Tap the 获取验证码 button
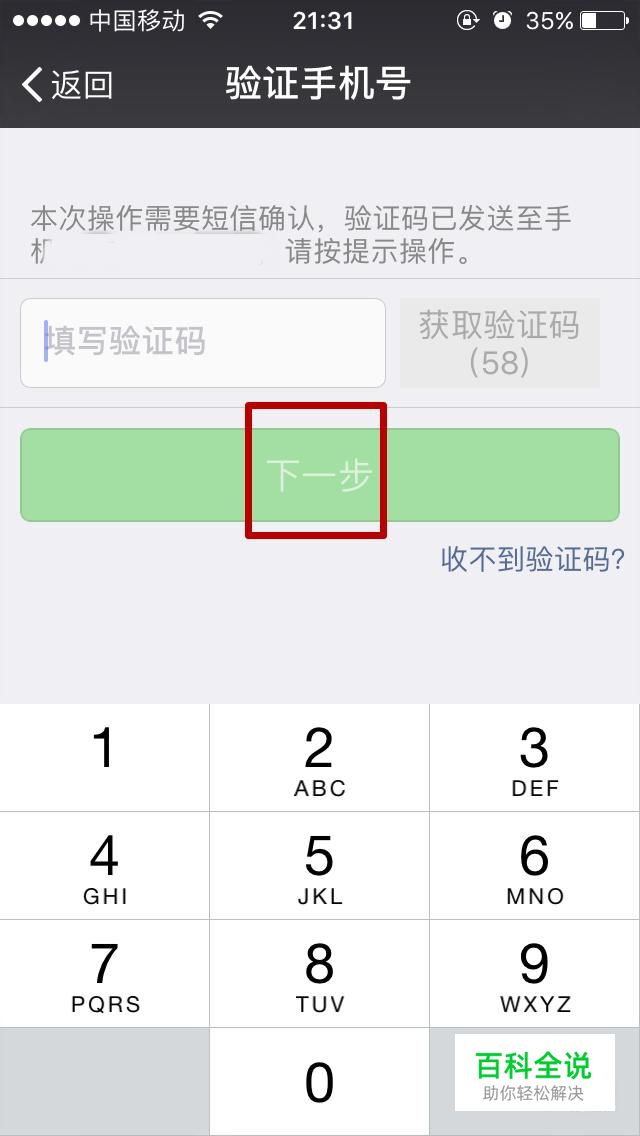This screenshot has width=640, height=1136. tap(499, 343)
